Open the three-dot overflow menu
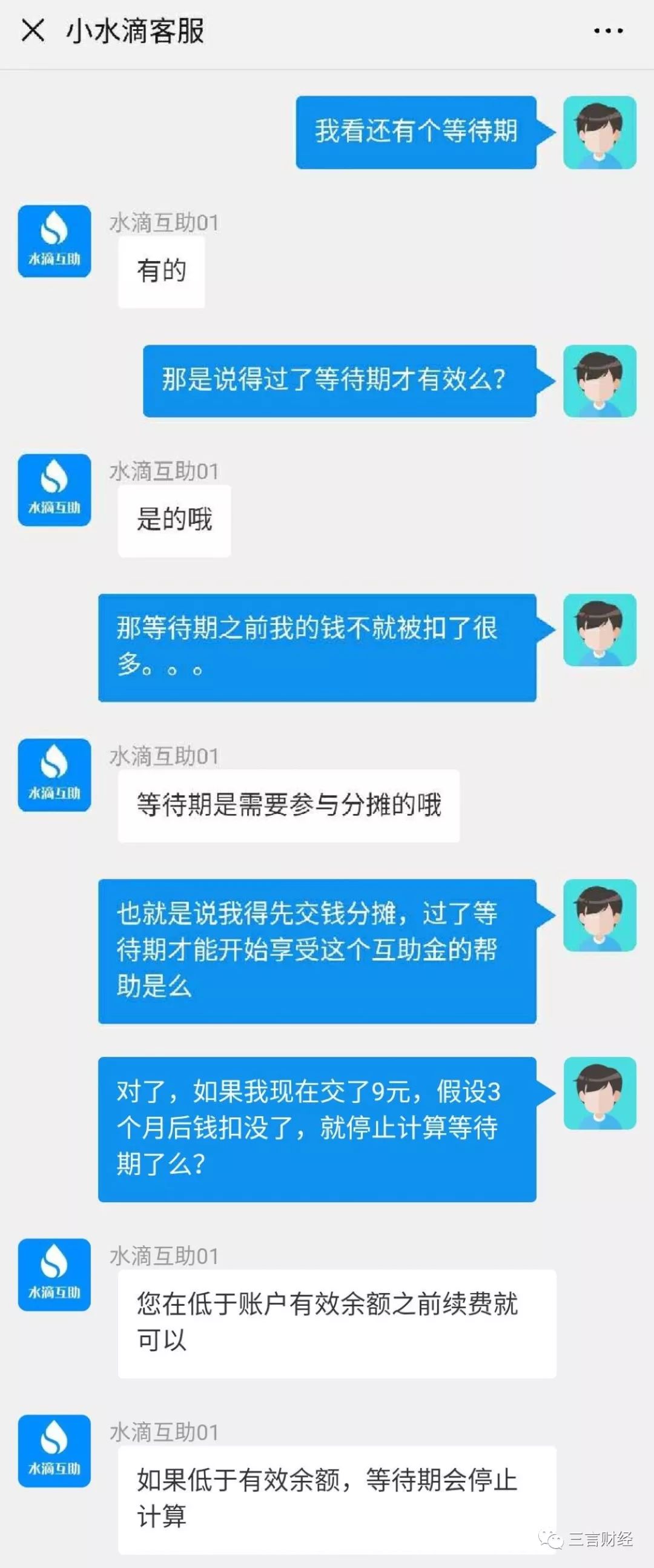 tap(608, 31)
